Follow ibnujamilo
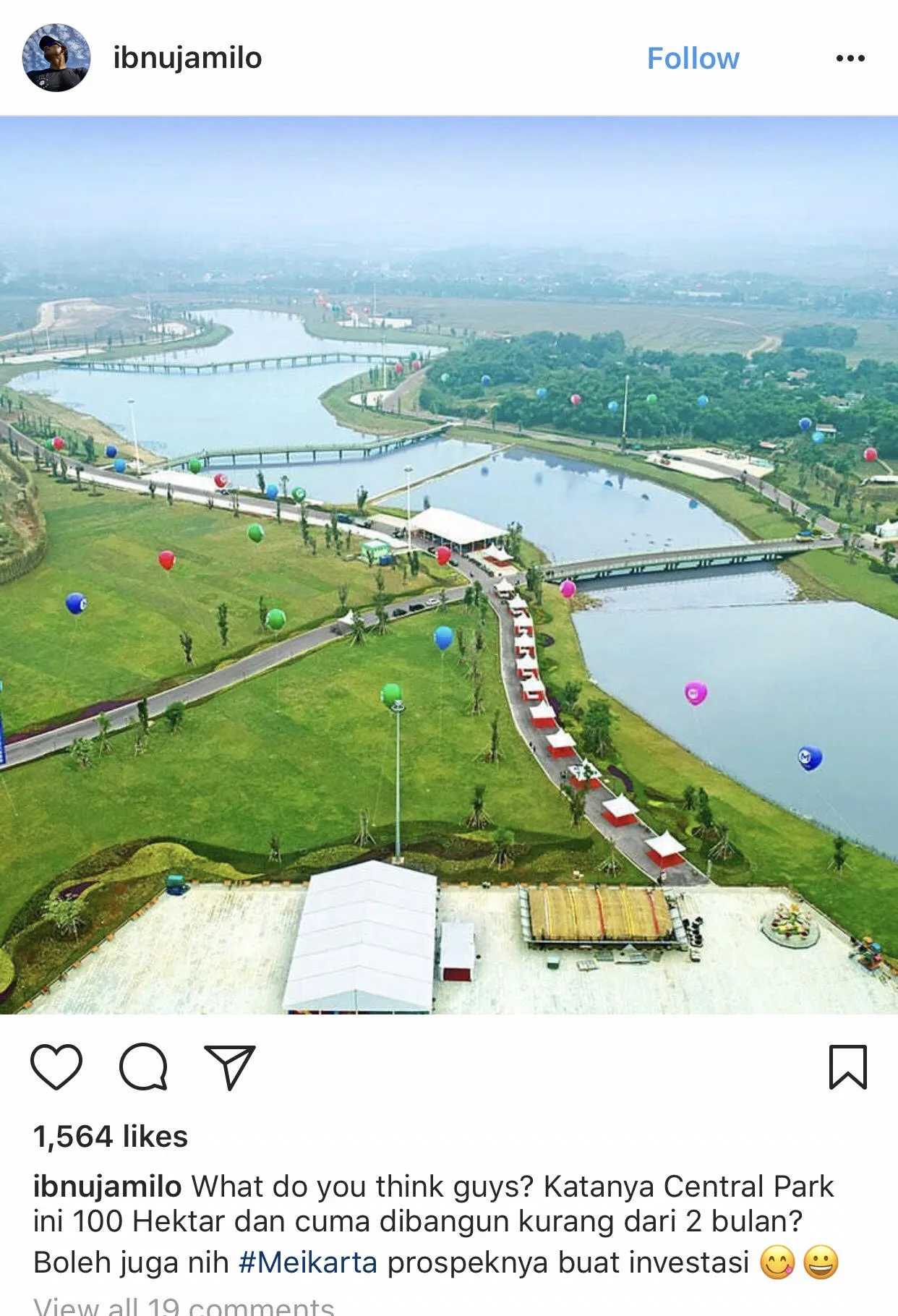The width and height of the screenshot is (898, 1316). coord(693,59)
